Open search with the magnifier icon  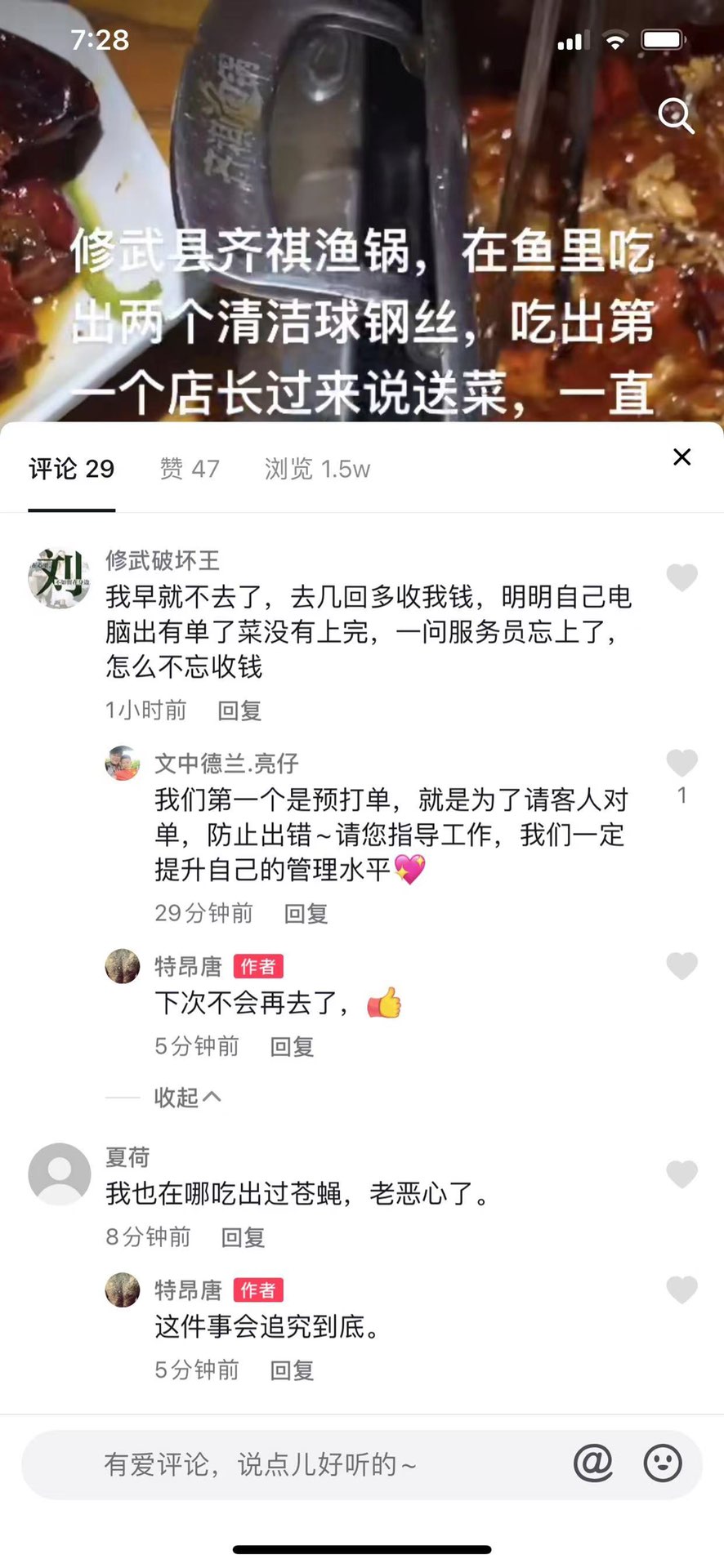pos(676,116)
